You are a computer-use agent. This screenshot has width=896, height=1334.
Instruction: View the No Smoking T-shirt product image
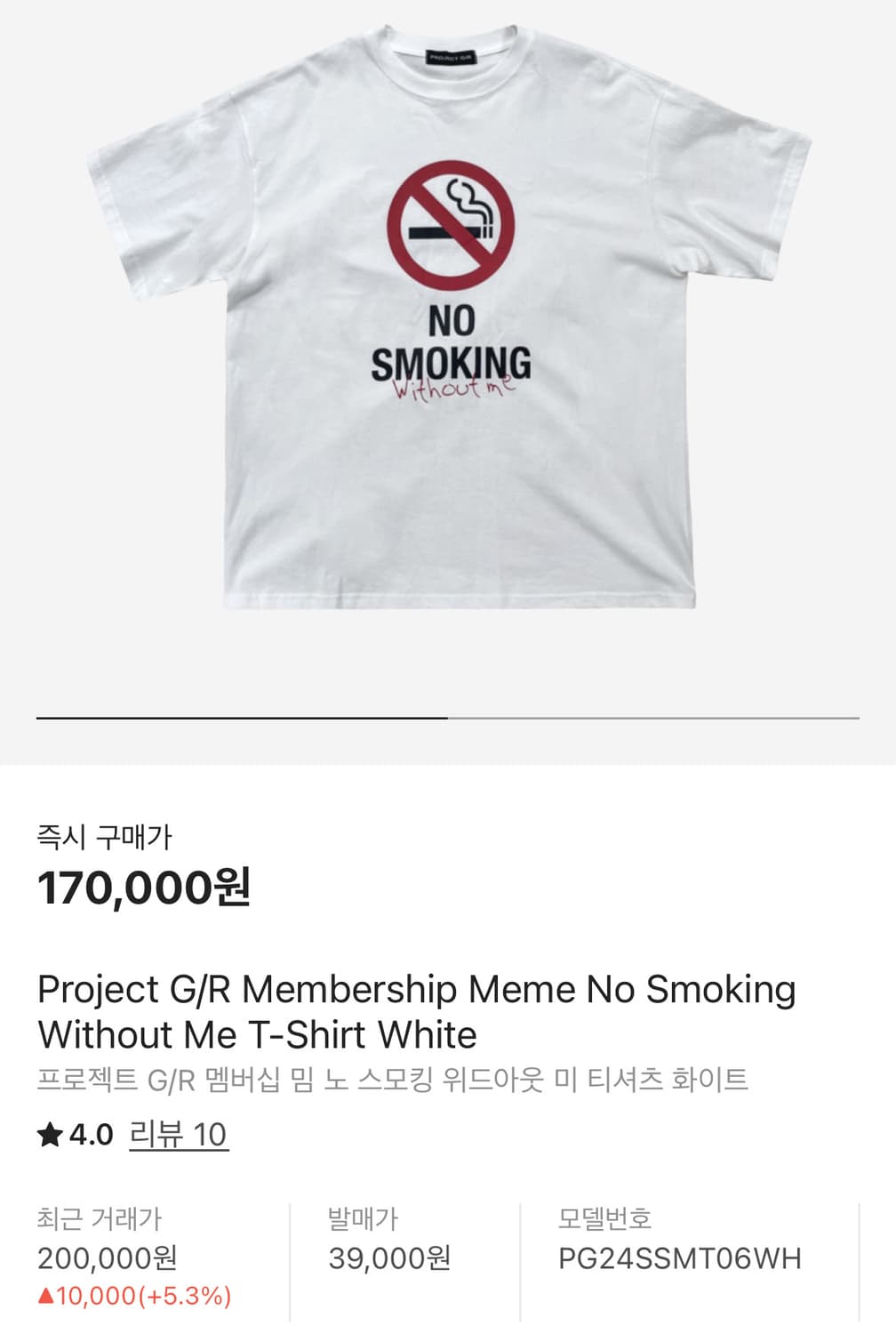click(450, 320)
